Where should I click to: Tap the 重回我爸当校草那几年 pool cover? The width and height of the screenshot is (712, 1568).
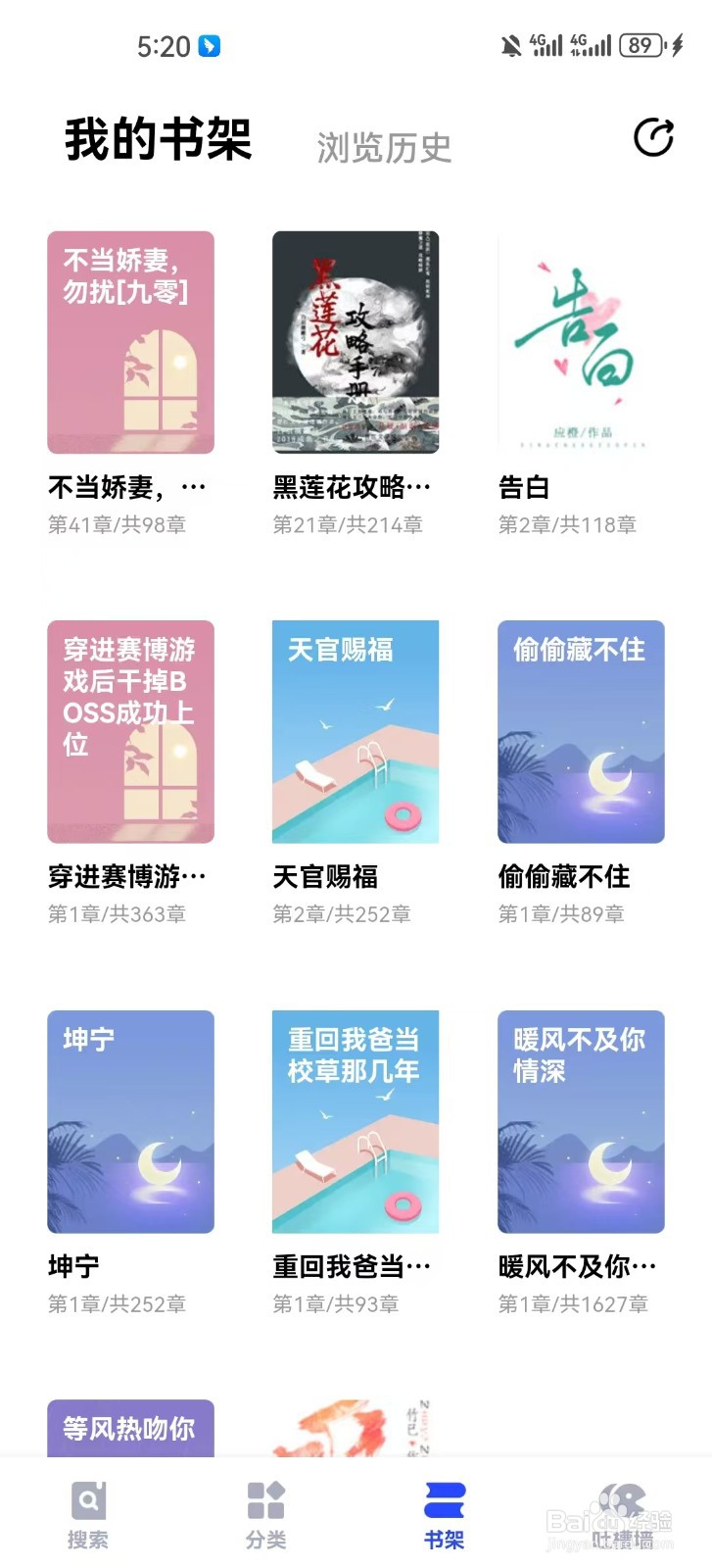[x=356, y=1122]
